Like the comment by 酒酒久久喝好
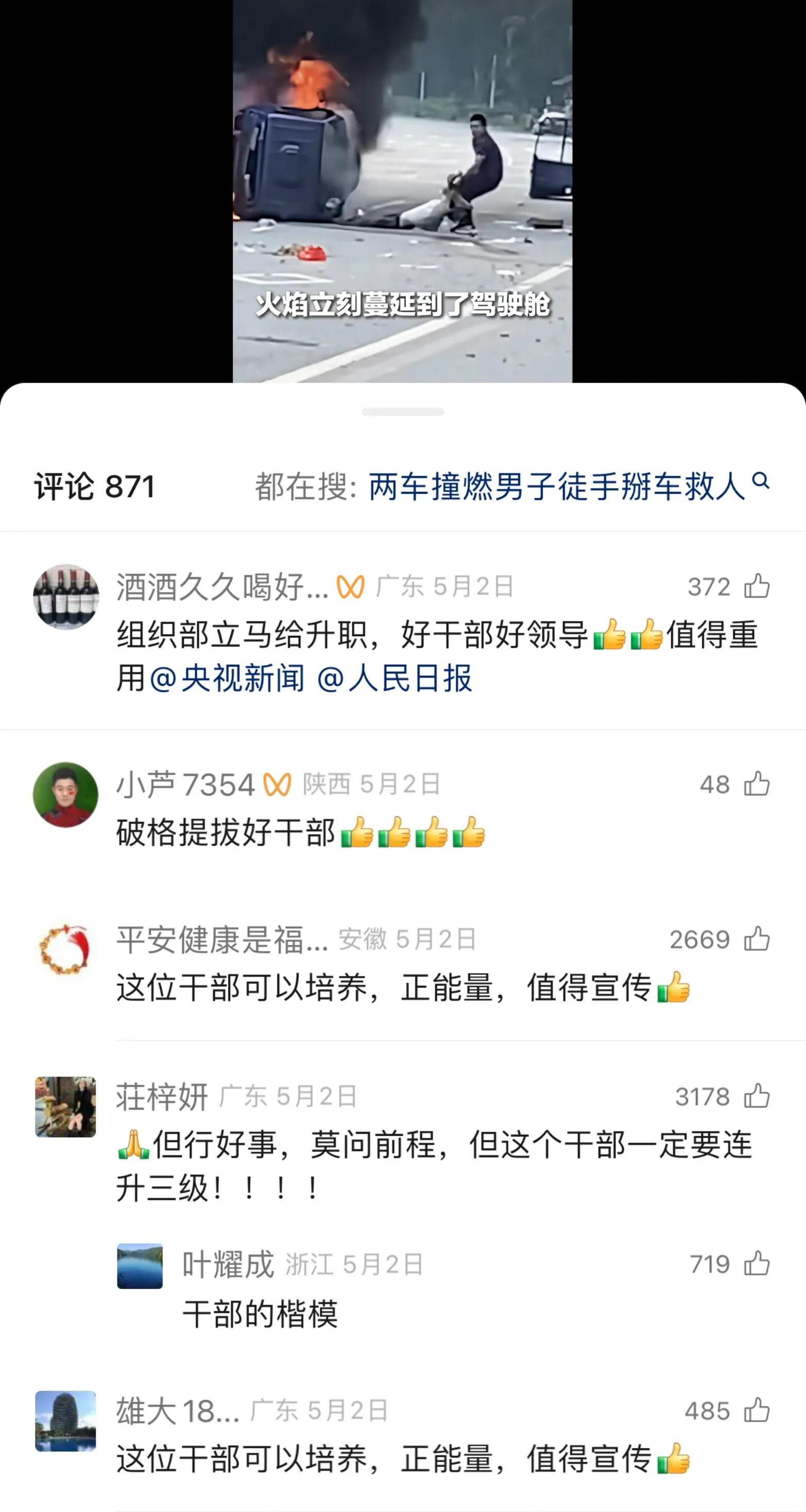Viewport: 806px width, 1512px height. [756, 586]
